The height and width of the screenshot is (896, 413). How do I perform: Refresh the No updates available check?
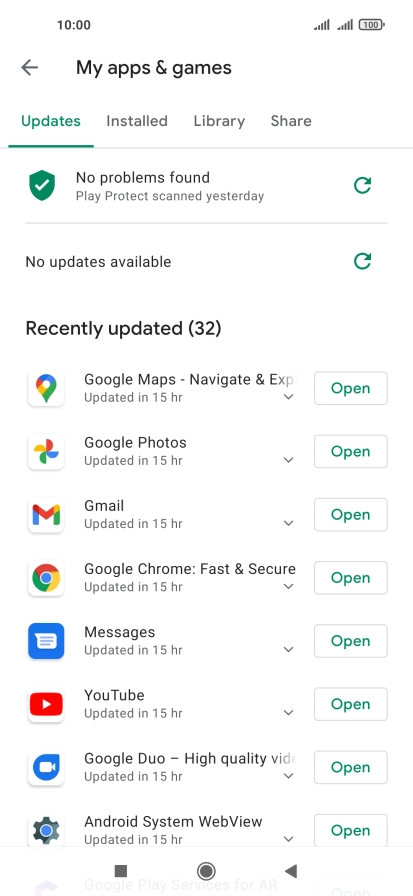click(x=363, y=261)
